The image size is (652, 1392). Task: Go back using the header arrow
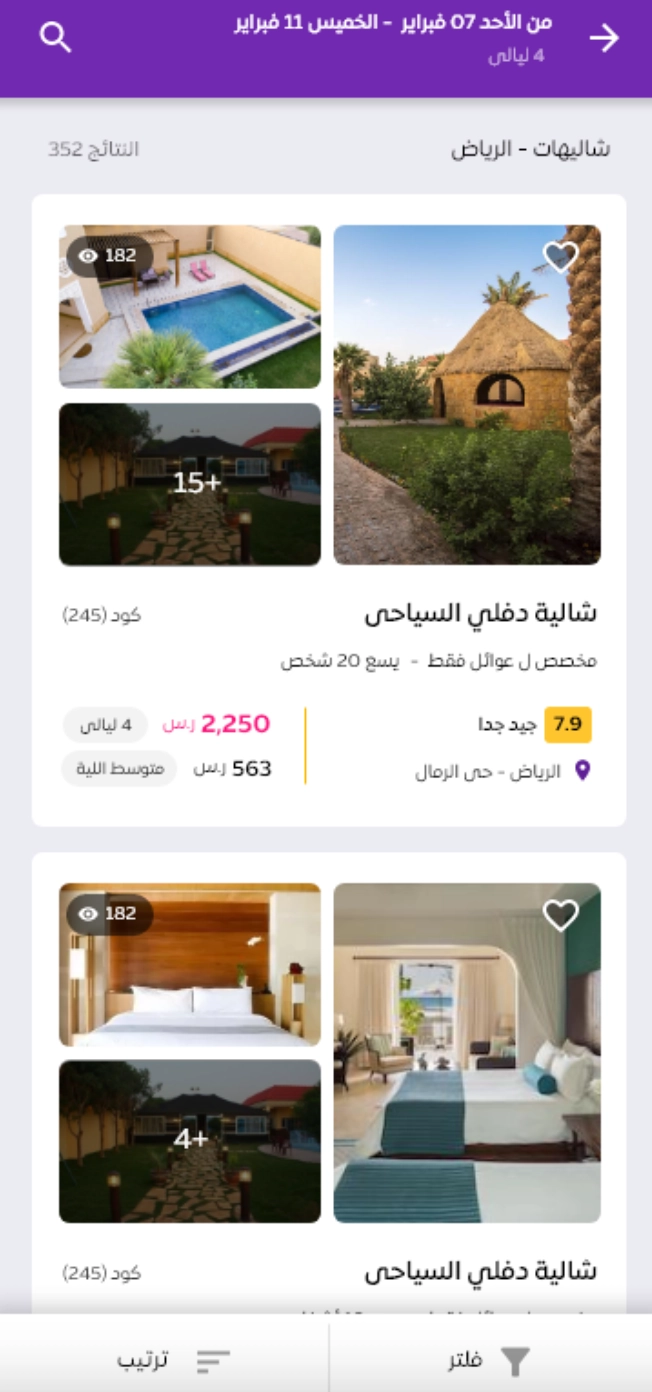604,38
